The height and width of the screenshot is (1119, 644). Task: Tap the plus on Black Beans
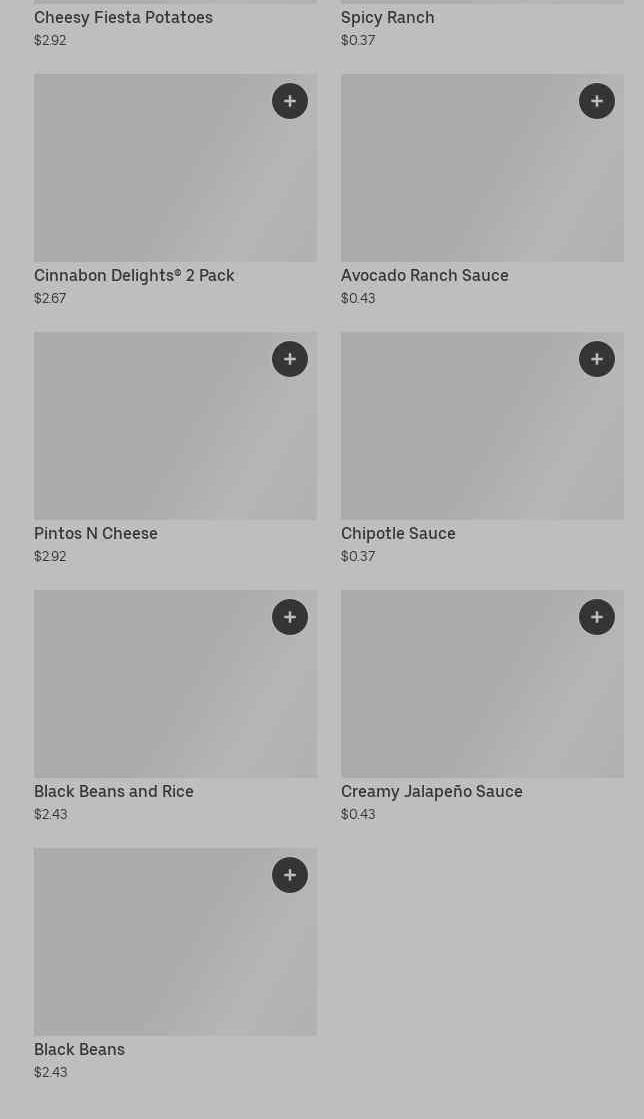click(x=290, y=875)
